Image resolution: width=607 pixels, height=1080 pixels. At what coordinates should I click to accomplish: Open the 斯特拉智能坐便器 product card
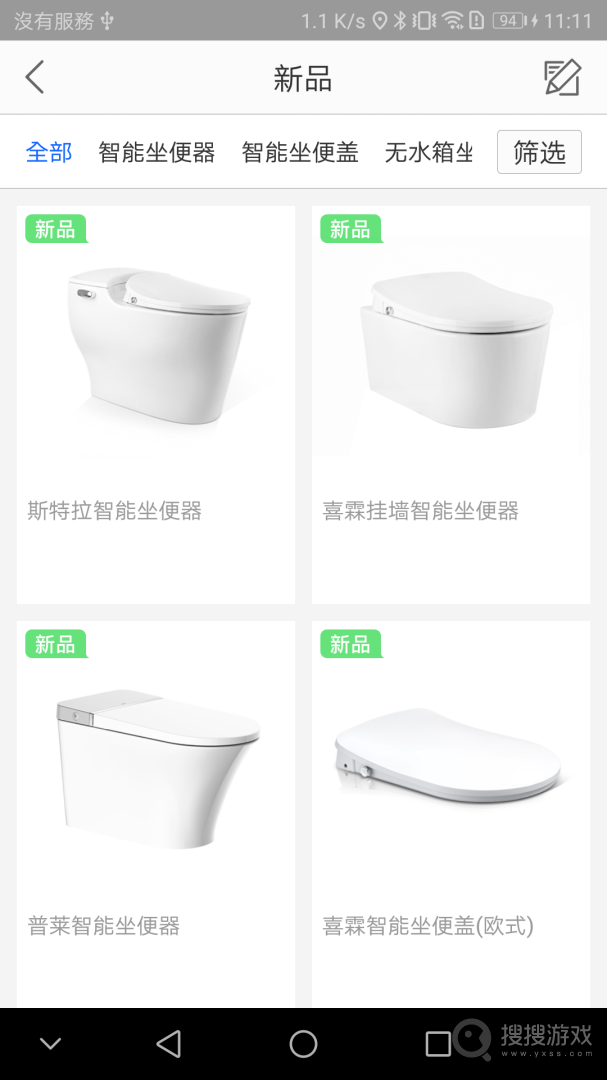pyautogui.click(x=156, y=404)
